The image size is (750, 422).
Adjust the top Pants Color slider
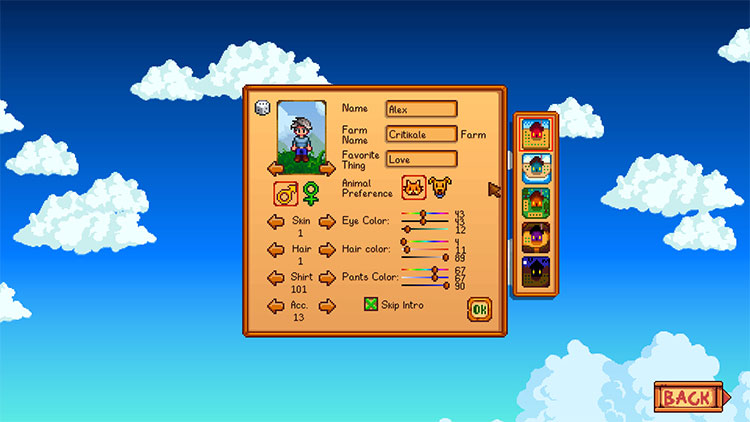click(x=434, y=270)
